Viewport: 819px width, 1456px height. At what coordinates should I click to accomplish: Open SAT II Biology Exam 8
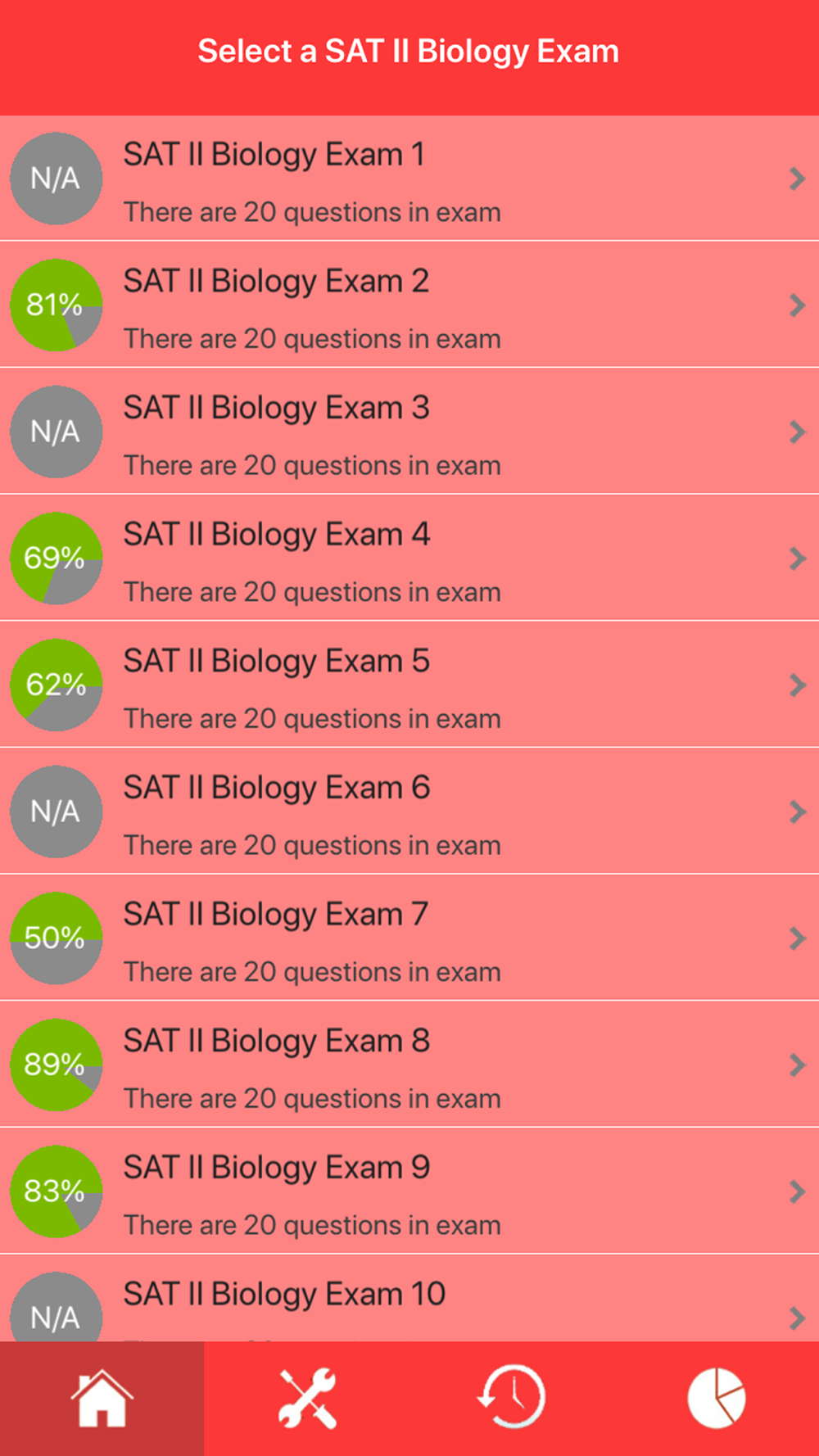(409, 1065)
